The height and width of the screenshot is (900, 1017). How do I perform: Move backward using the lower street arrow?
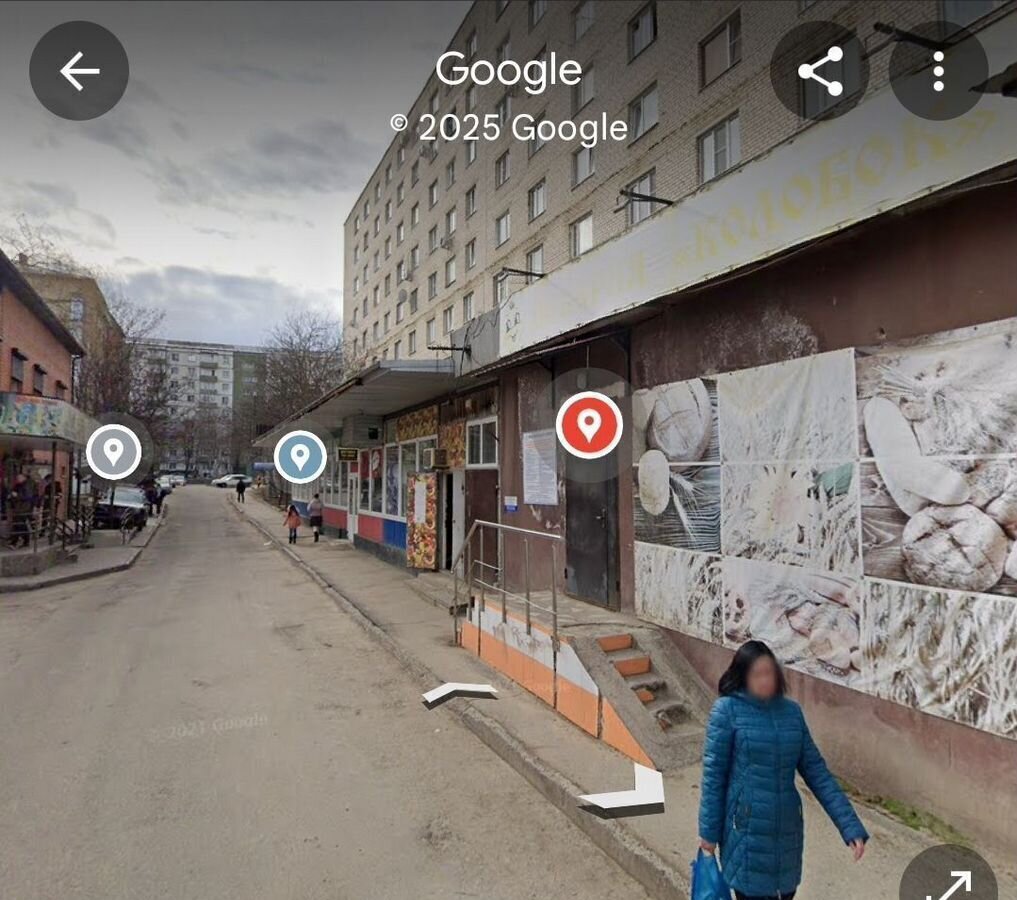coord(626,792)
